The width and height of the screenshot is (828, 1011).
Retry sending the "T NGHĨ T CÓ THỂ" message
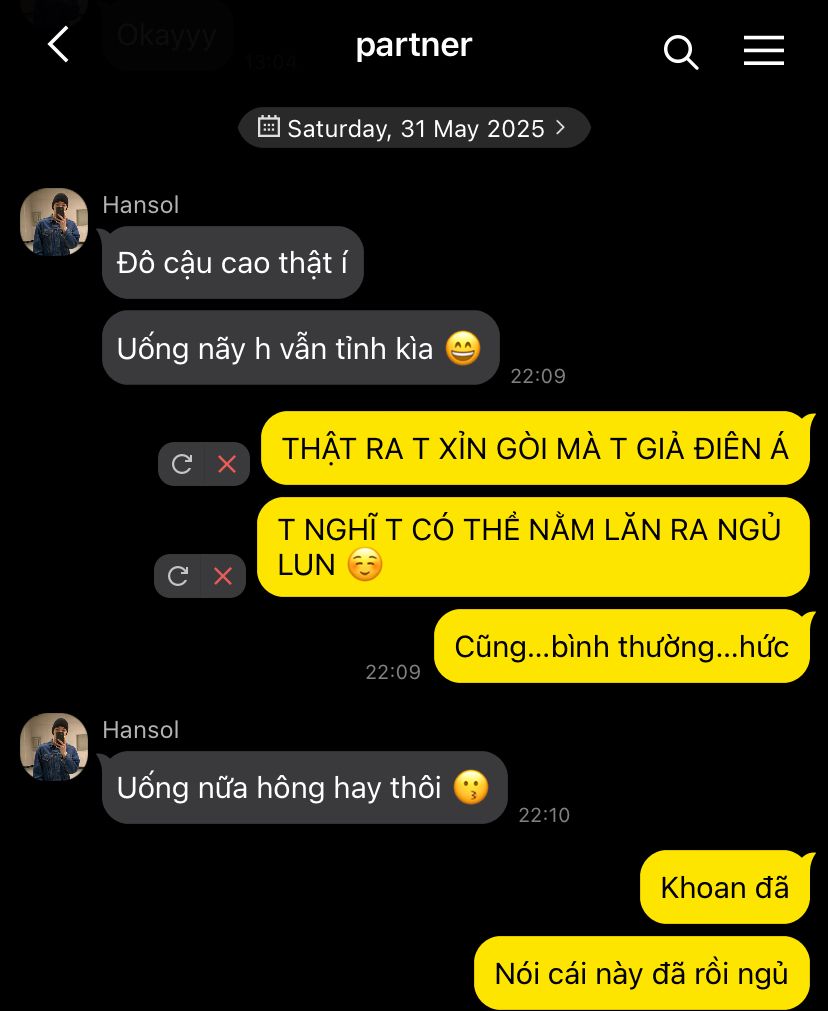pyautogui.click(x=178, y=576)
